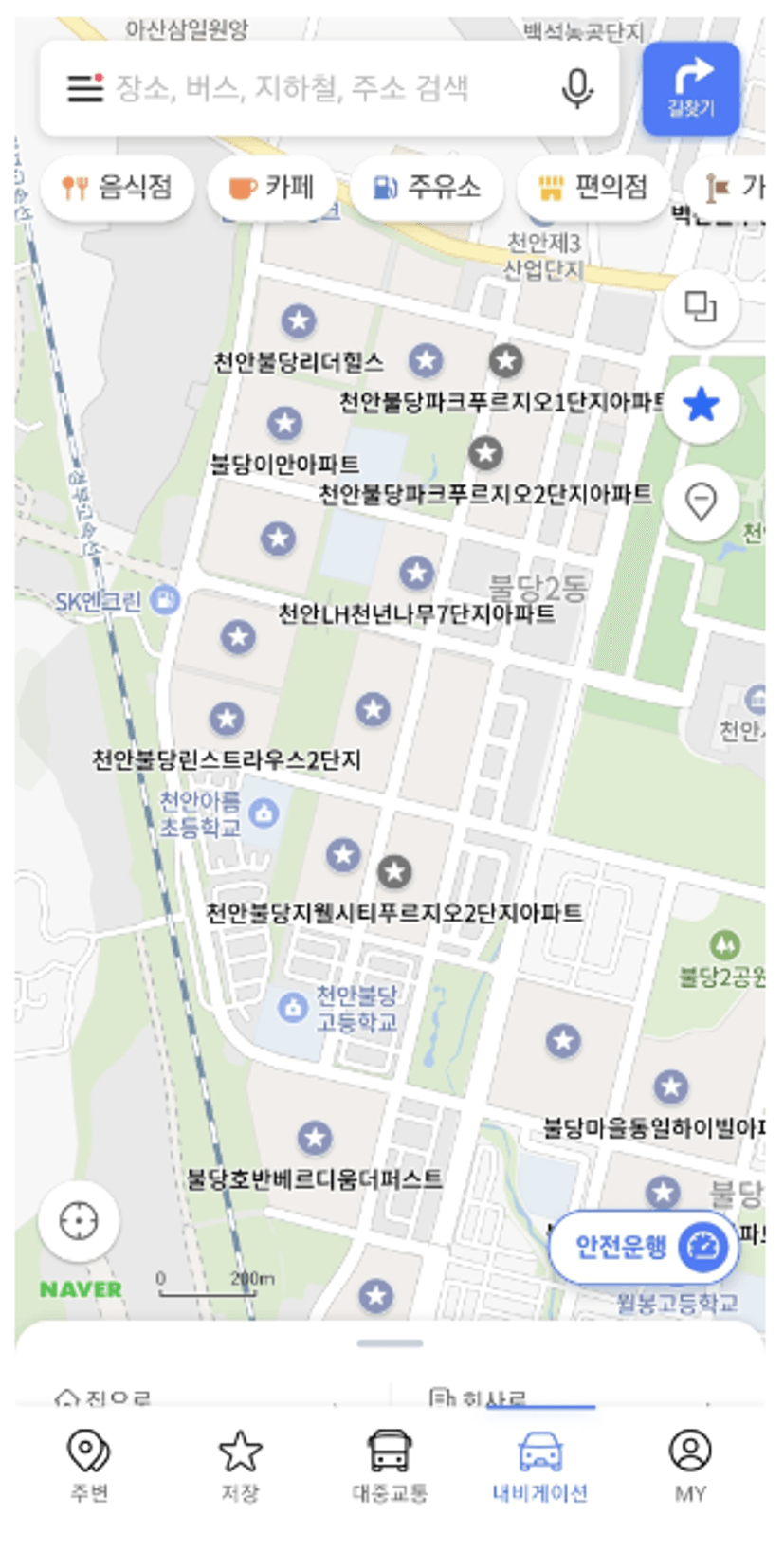This screenshot has height=1552, width=784.
Task: Start voice search with microphone
Action: (x=576, y=89)
